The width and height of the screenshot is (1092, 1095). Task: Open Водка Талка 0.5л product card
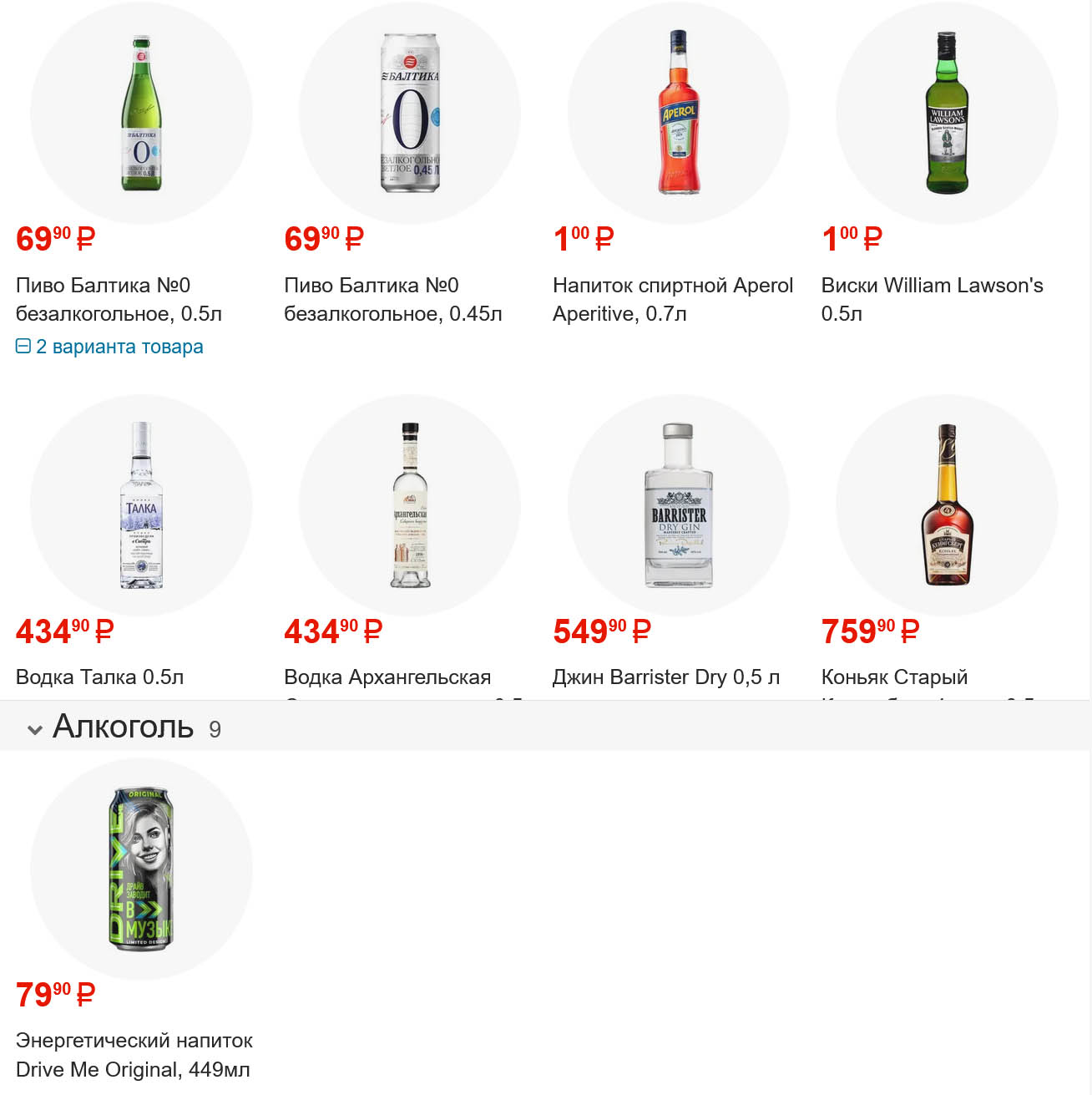click(x=141, y=506)
